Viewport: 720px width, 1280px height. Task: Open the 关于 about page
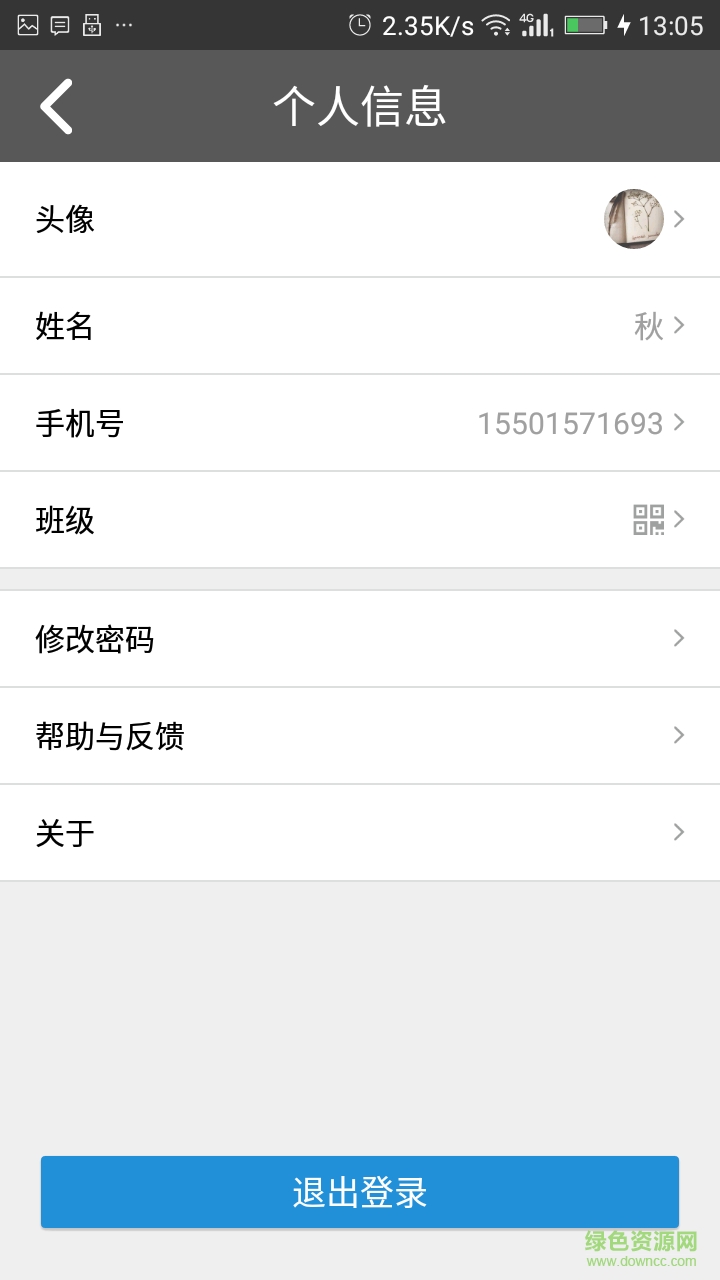tap(360, 832)
